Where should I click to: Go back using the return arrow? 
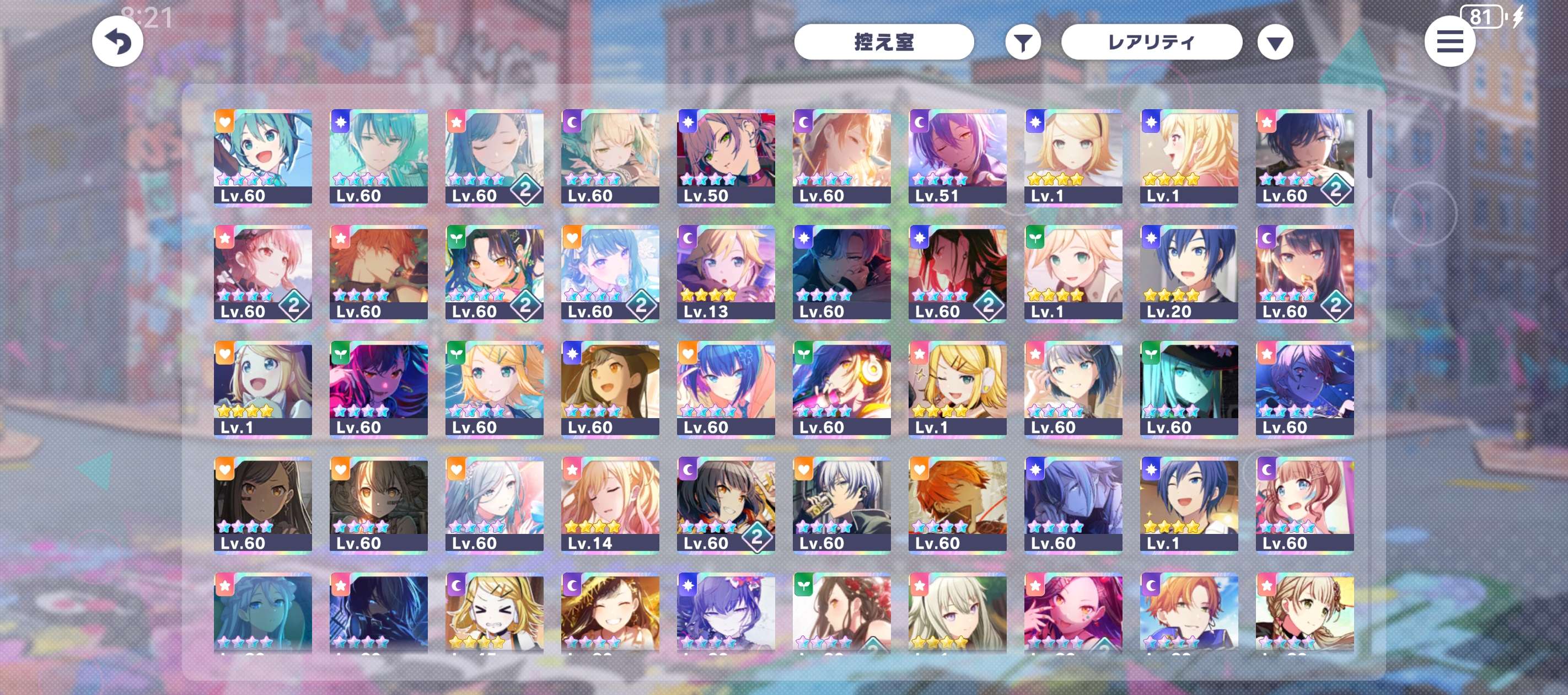(x=117, y=42)
